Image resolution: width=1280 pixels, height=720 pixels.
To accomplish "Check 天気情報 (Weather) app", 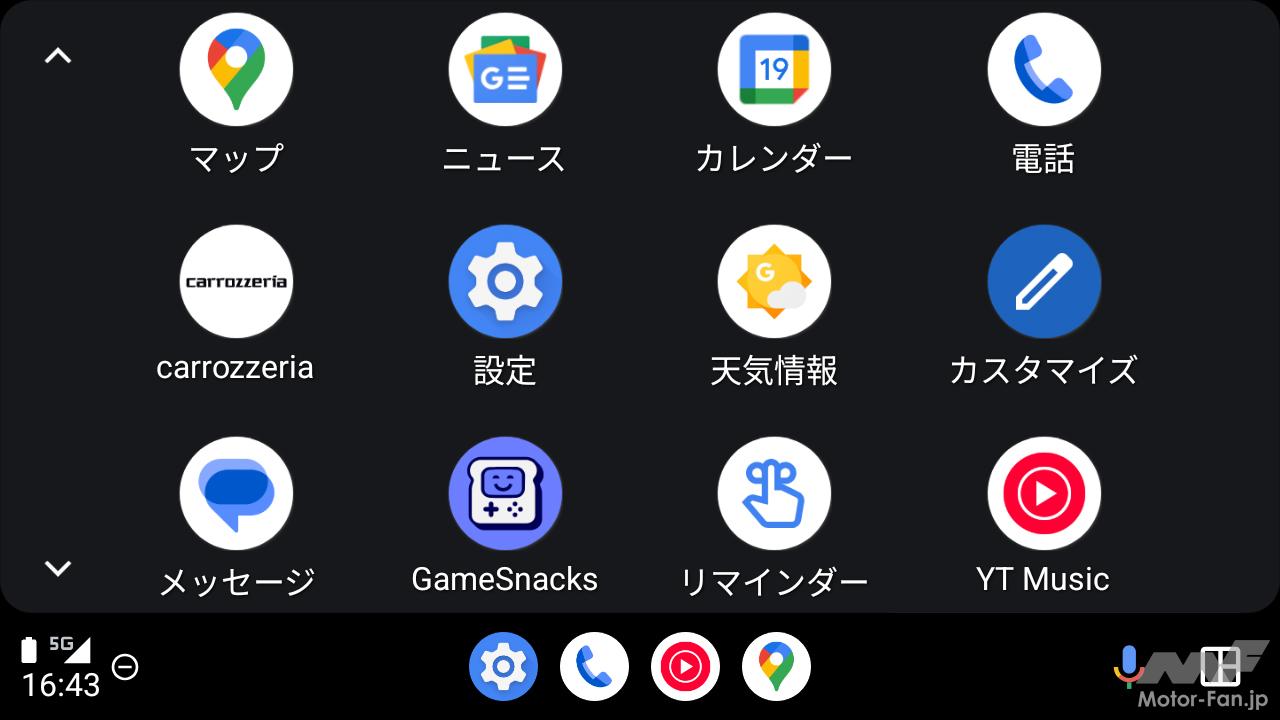I will tap(774, 282).
